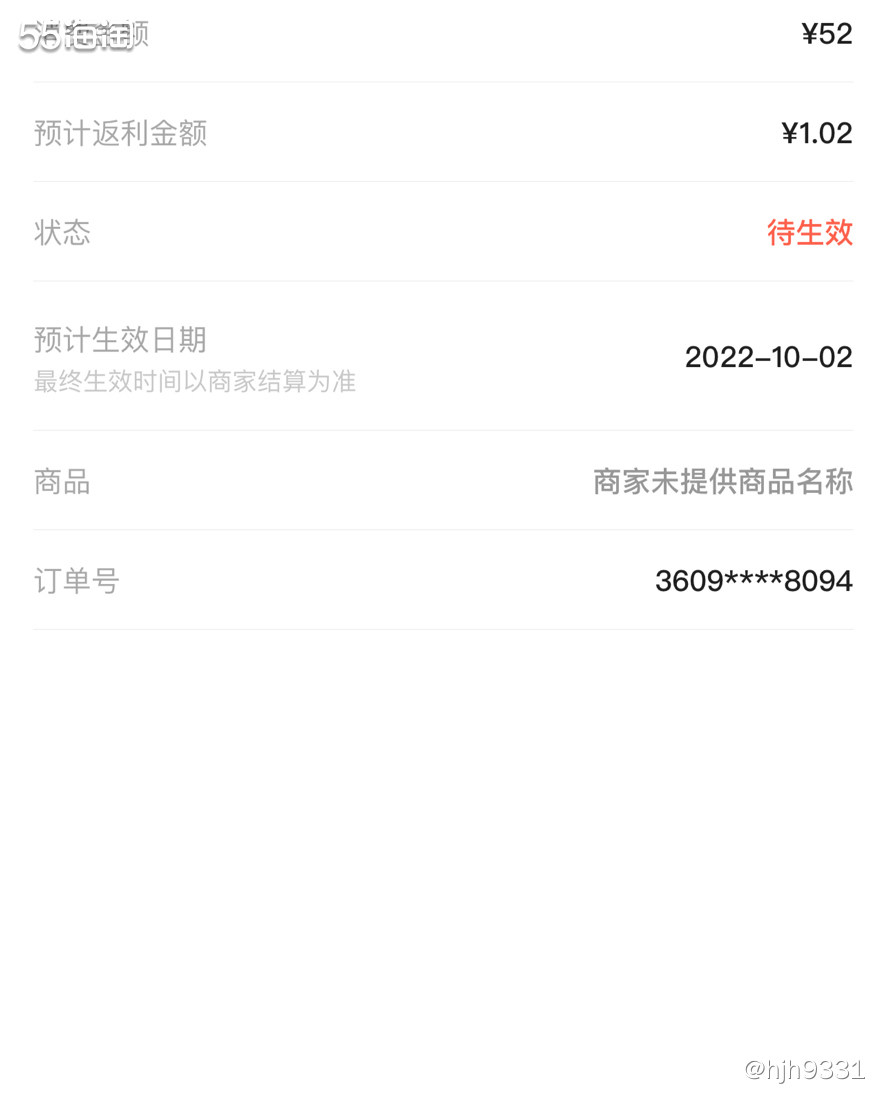Image resolution: width=887 pixels, height=1110 pixels.
Task: Click the ¥1.02 rebate value
Action: 817,132
